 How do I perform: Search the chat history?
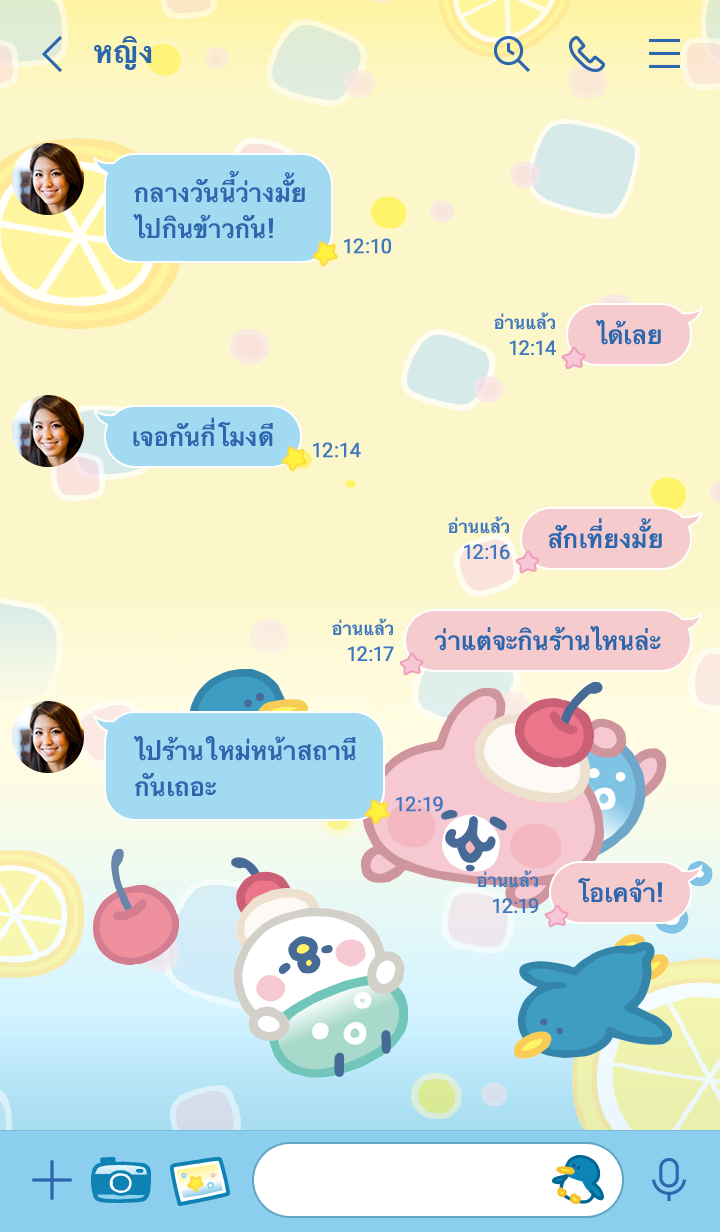pos(511,54)
